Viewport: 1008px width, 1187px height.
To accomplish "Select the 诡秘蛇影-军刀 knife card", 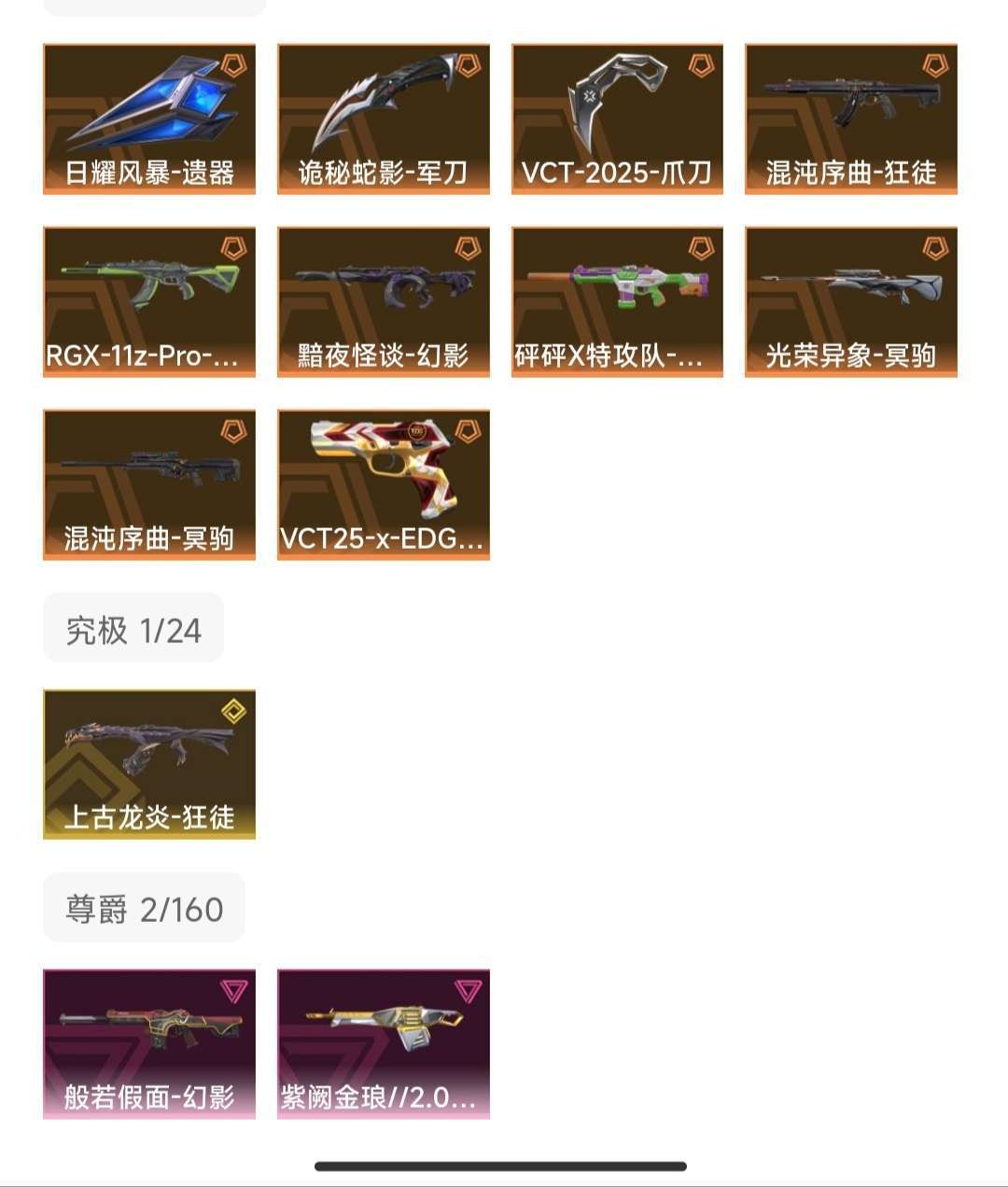I will point(384,118).
